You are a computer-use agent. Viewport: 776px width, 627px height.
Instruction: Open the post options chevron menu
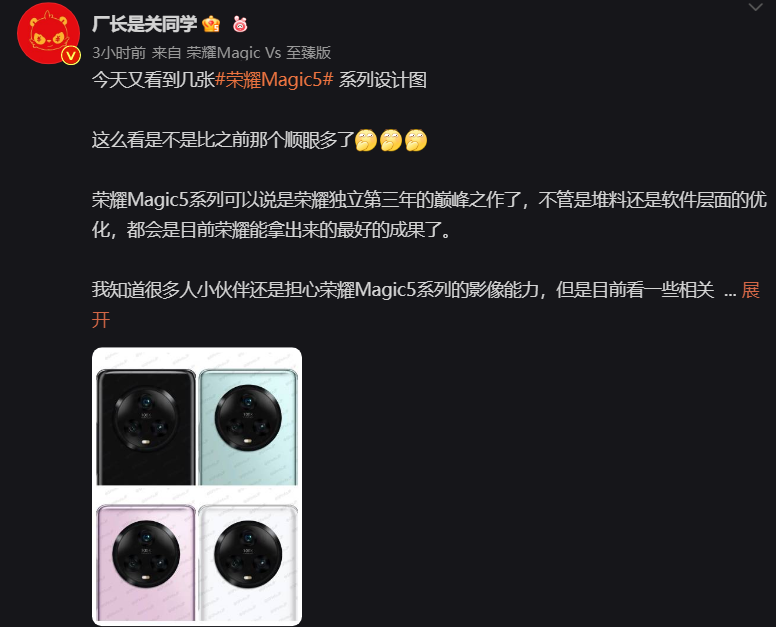coord(755,8)
